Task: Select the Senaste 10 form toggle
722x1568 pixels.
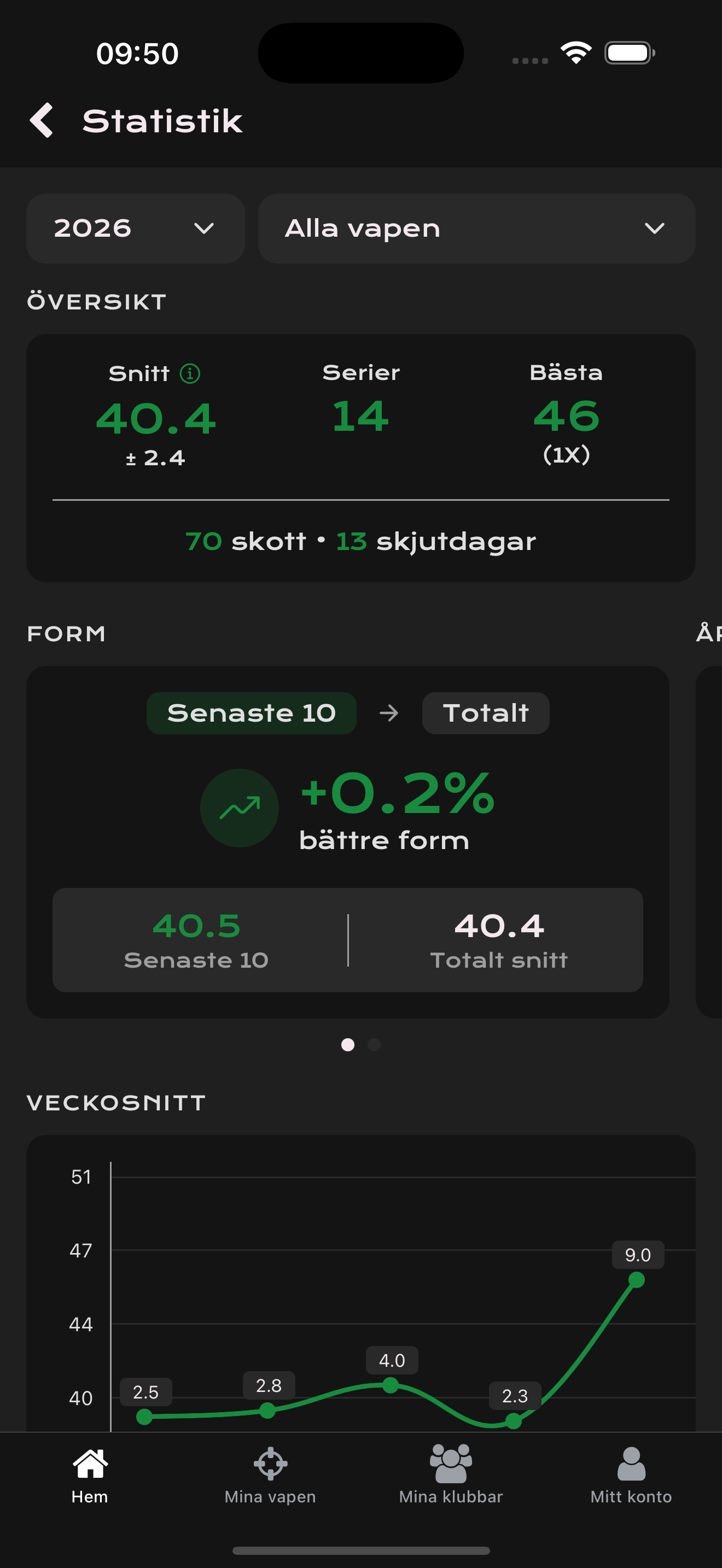Action: tap(252, 713)
